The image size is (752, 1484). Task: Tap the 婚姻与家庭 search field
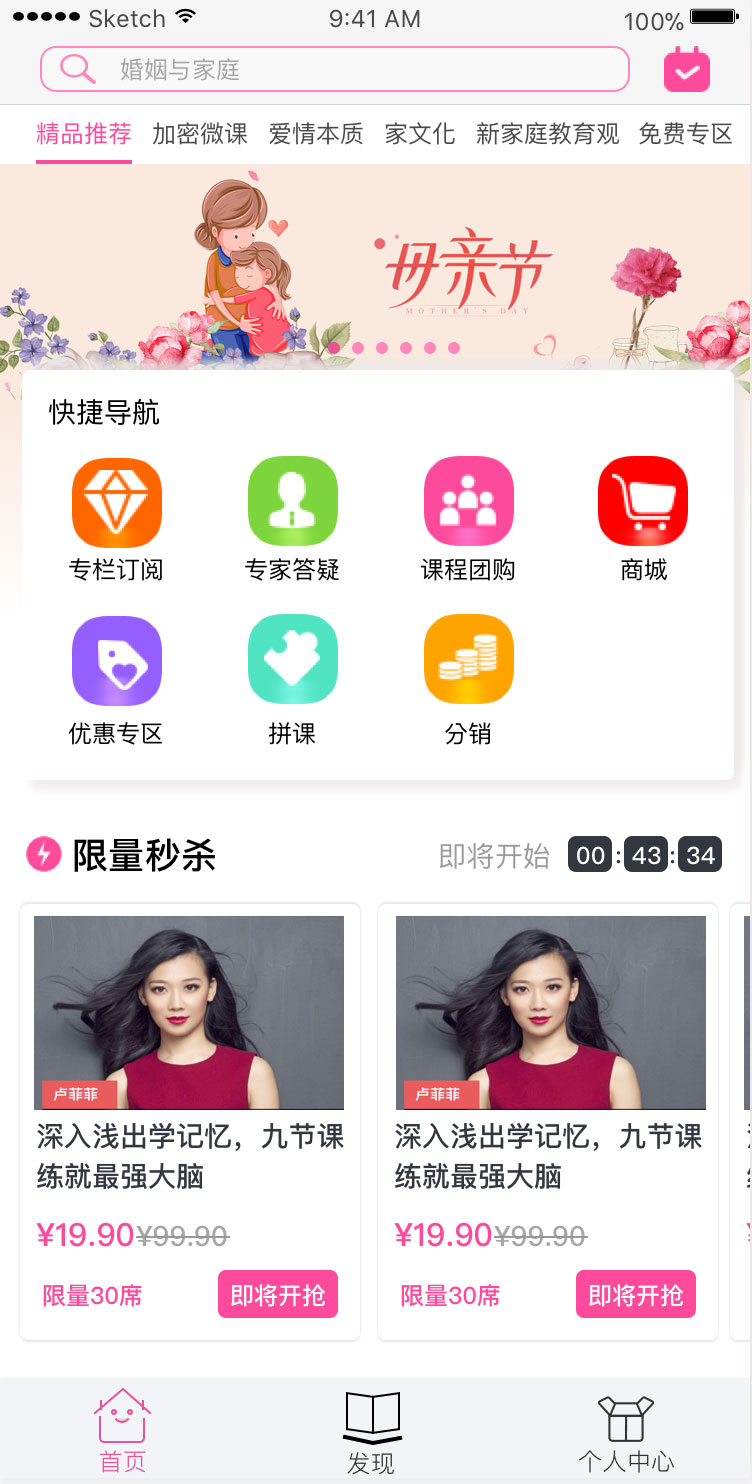click(334, 70)
